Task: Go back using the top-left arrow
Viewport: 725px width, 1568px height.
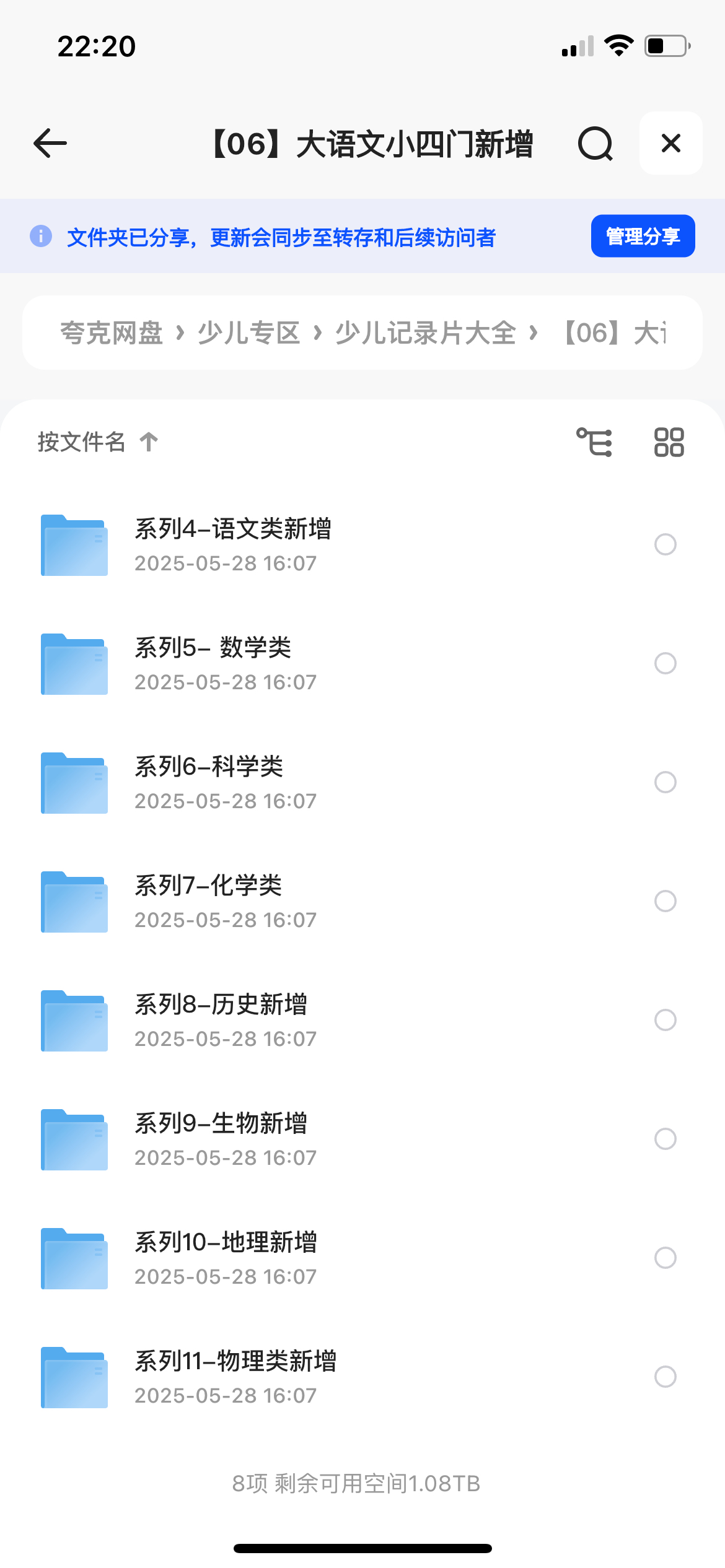Action: click(50, 144)
